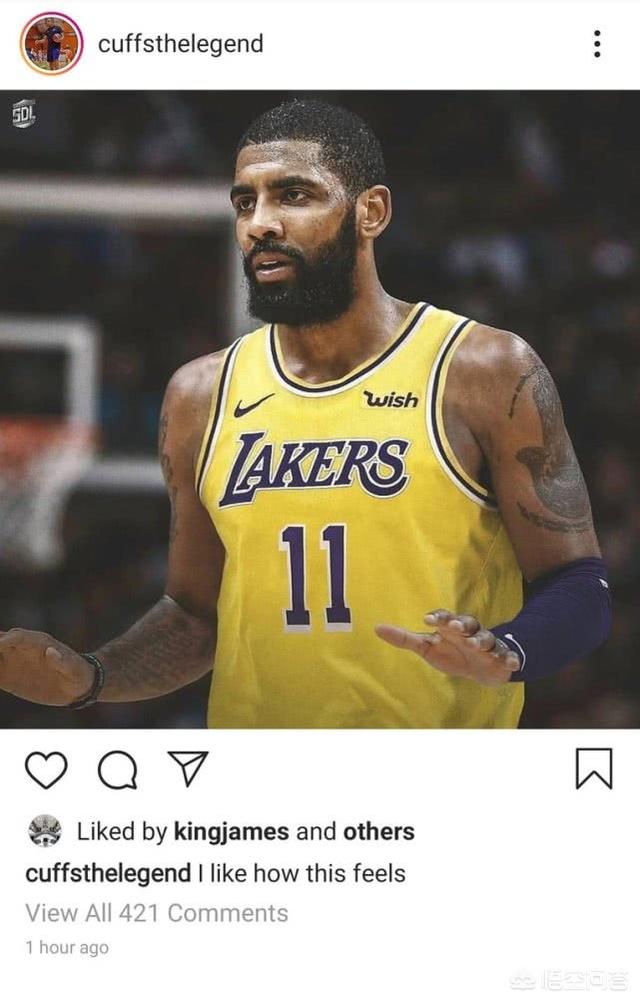Bookmark this post
This screenshot has width=640, height=1002.
tap(593, 769)
